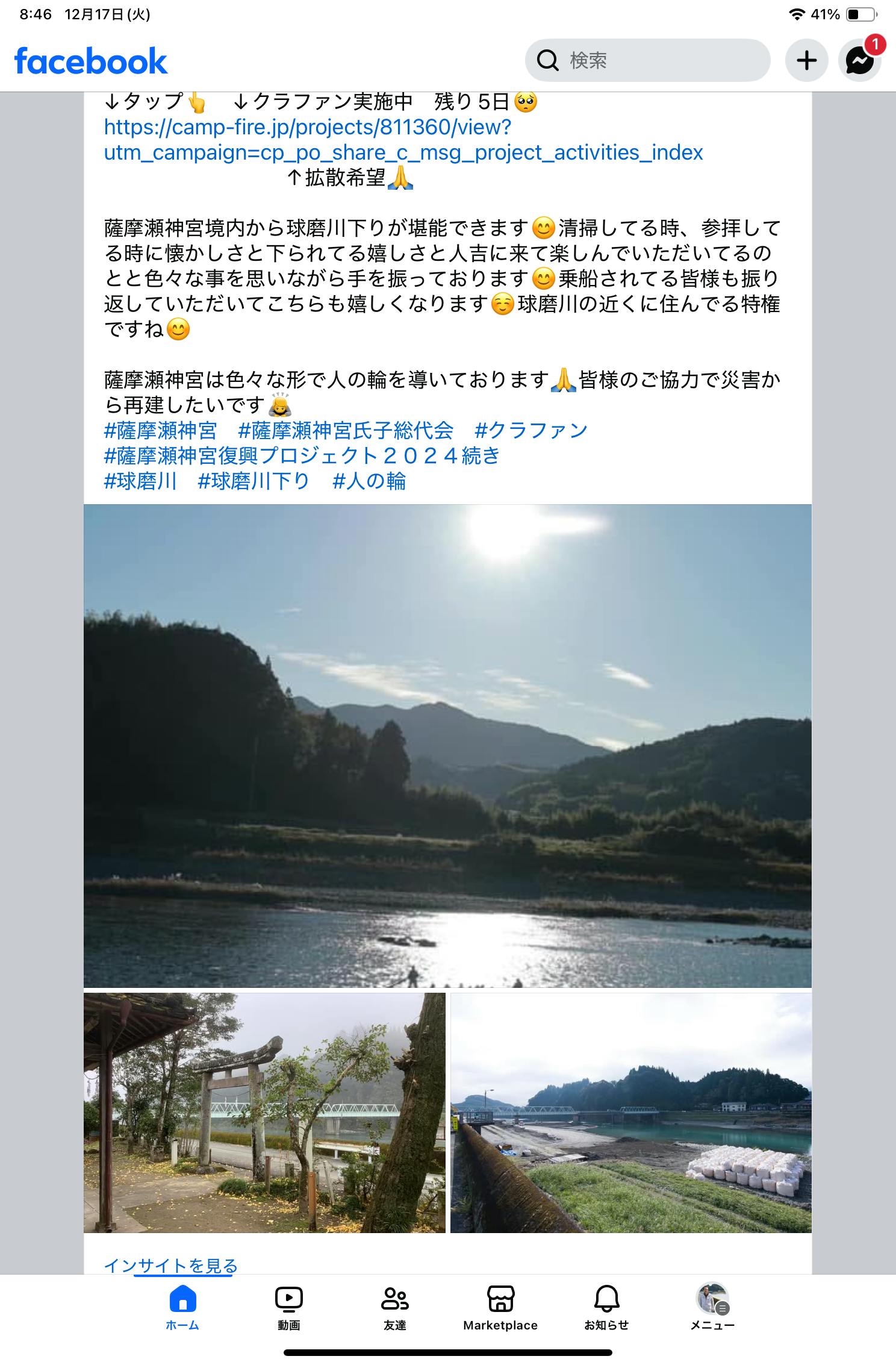Open the メニュー tab
896x1365 pixels.
click(x=712, y=1307)
